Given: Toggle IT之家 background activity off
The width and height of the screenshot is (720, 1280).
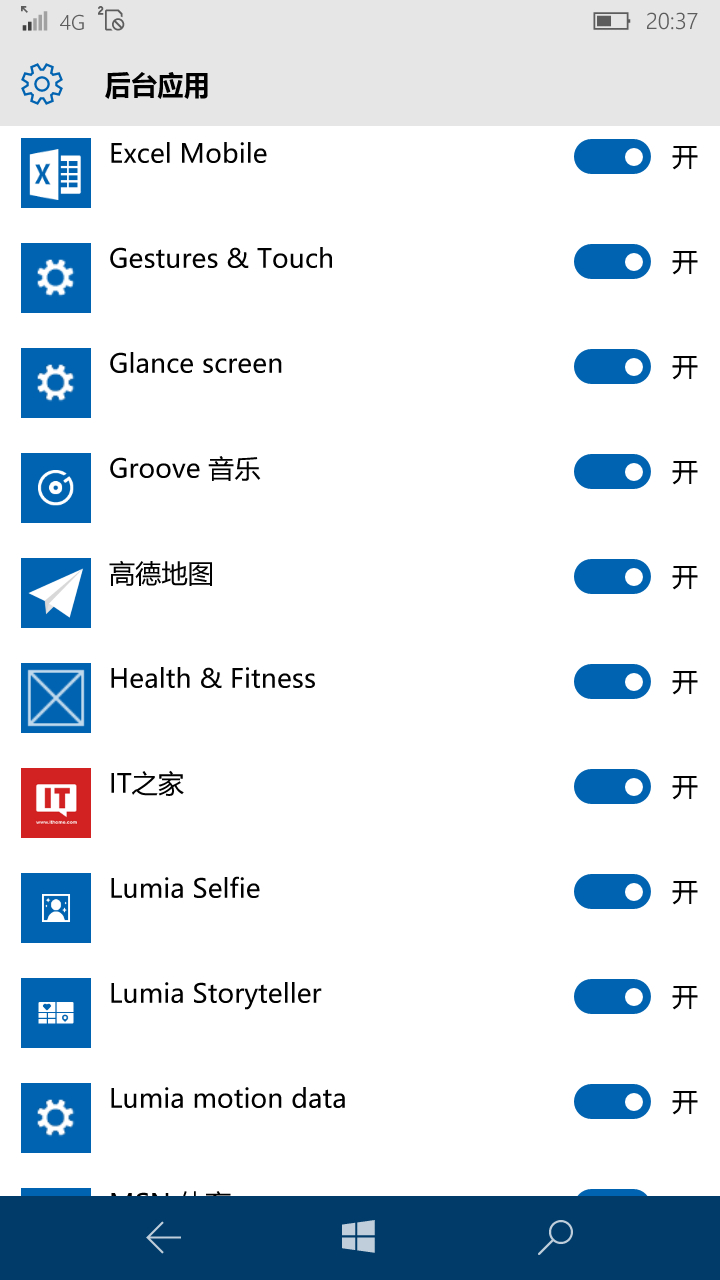Looking at the screenshot, I should click(x=612, y=787).
